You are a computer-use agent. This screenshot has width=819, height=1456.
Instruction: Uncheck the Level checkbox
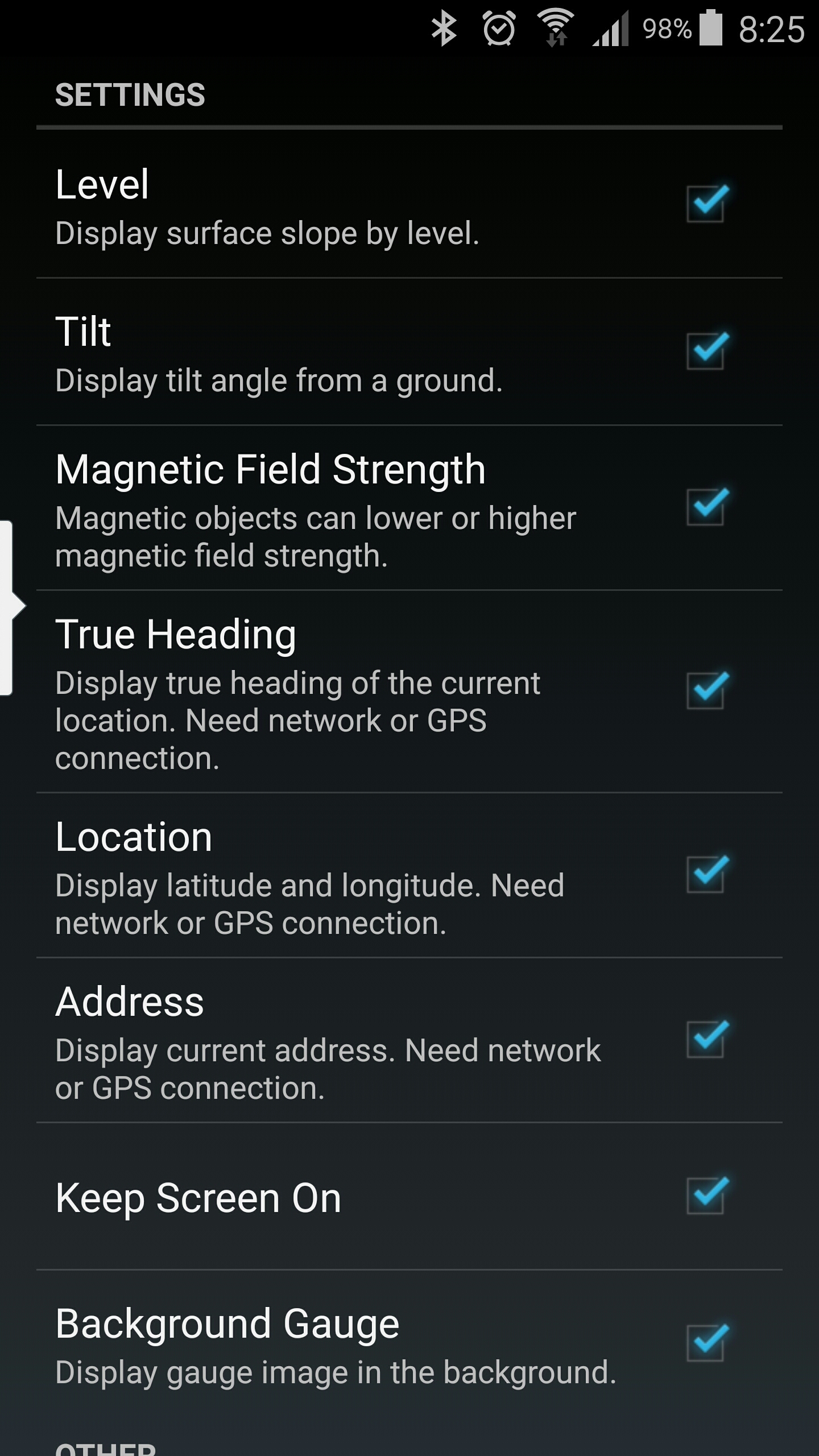click(x=705, y=204)
